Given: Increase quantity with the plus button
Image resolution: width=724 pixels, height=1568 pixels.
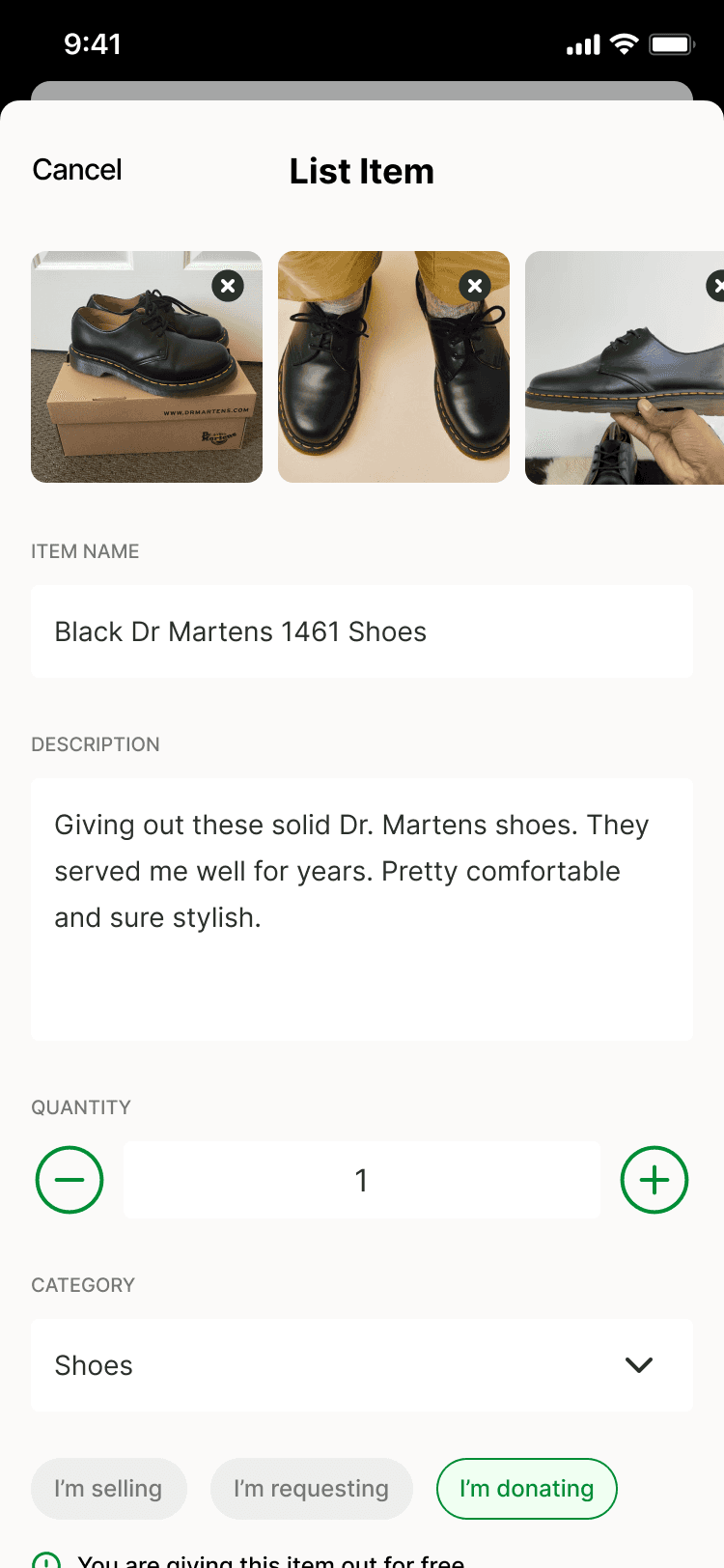Looking at the screenshot, I should pyautogui.click(x=654, y=1180).
